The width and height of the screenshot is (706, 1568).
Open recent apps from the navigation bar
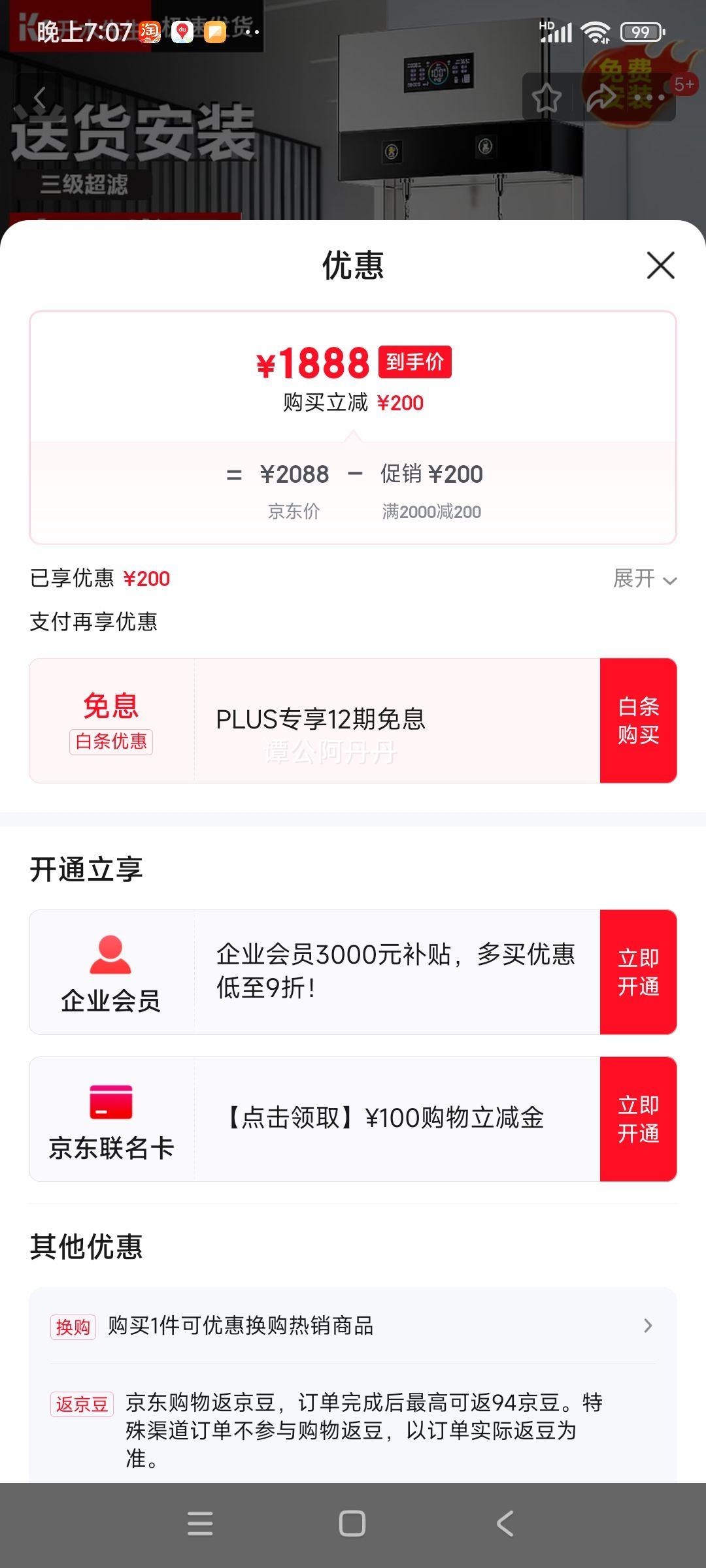tap(200, 1524)
